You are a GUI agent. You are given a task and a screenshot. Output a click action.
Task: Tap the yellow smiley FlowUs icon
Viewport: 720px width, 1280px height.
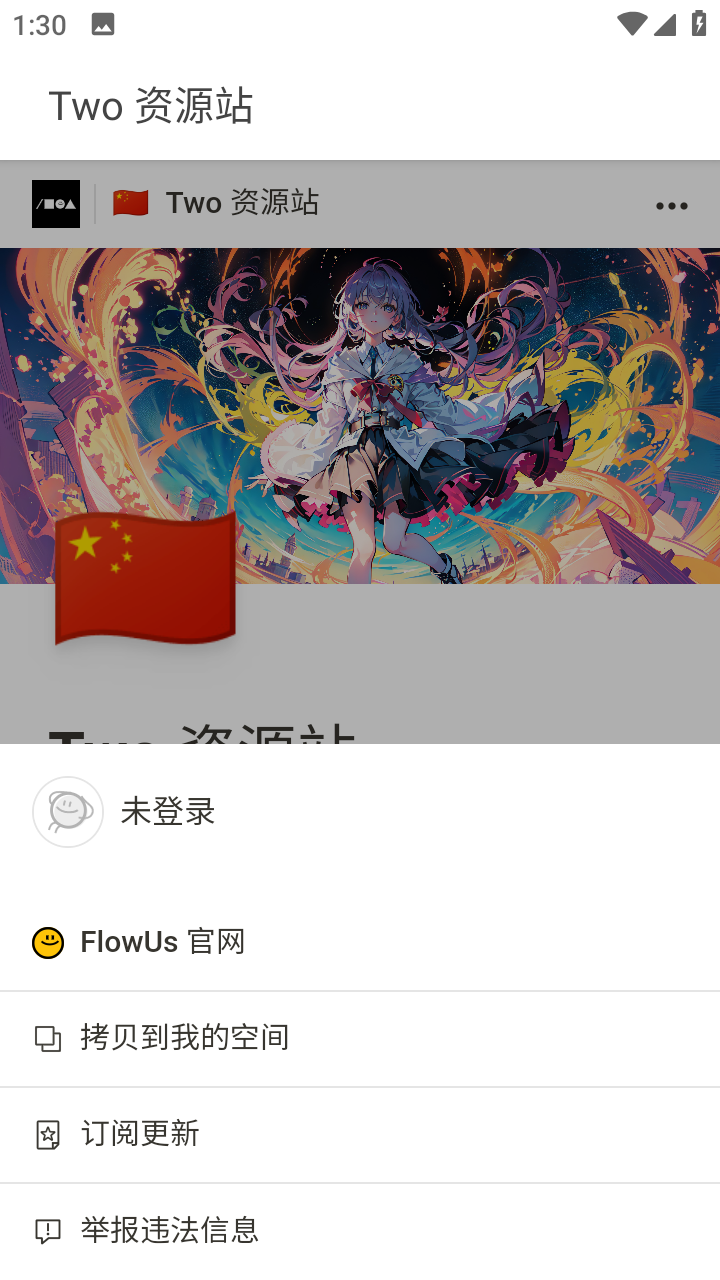[47, 940]
